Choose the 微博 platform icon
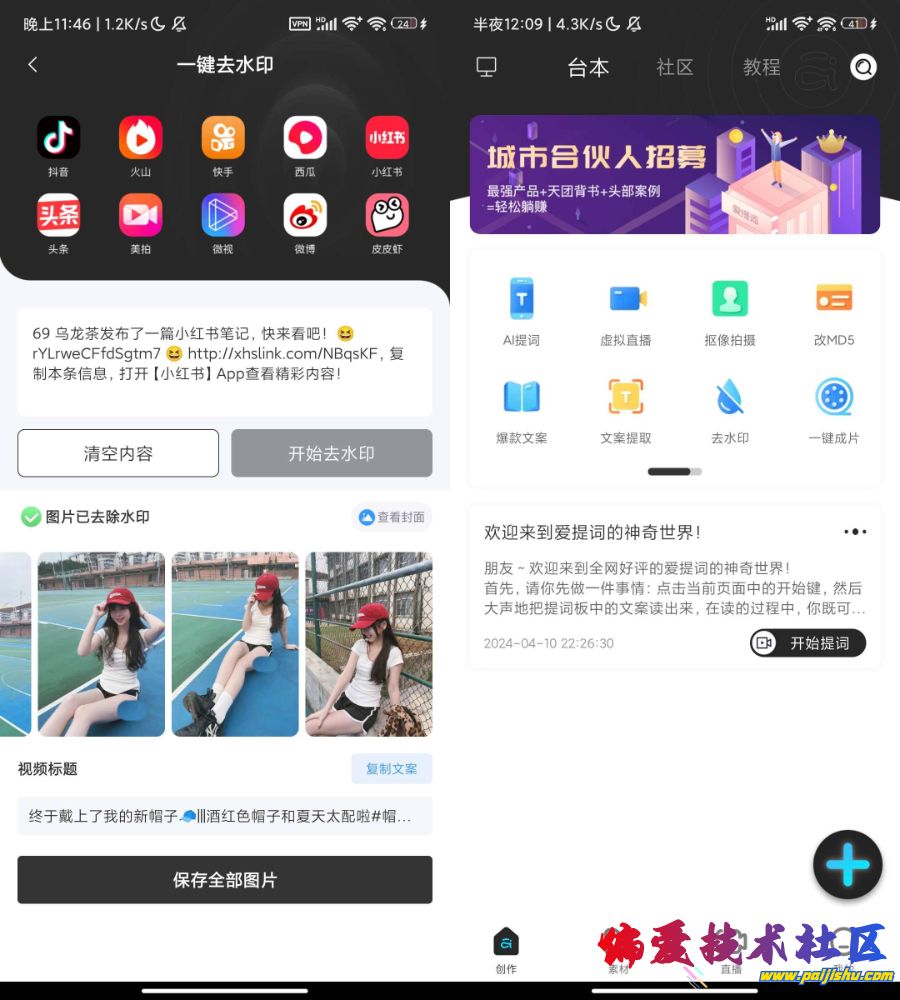Image resolution: width=900 pixels, height=1000 pixels. (305, 214)
